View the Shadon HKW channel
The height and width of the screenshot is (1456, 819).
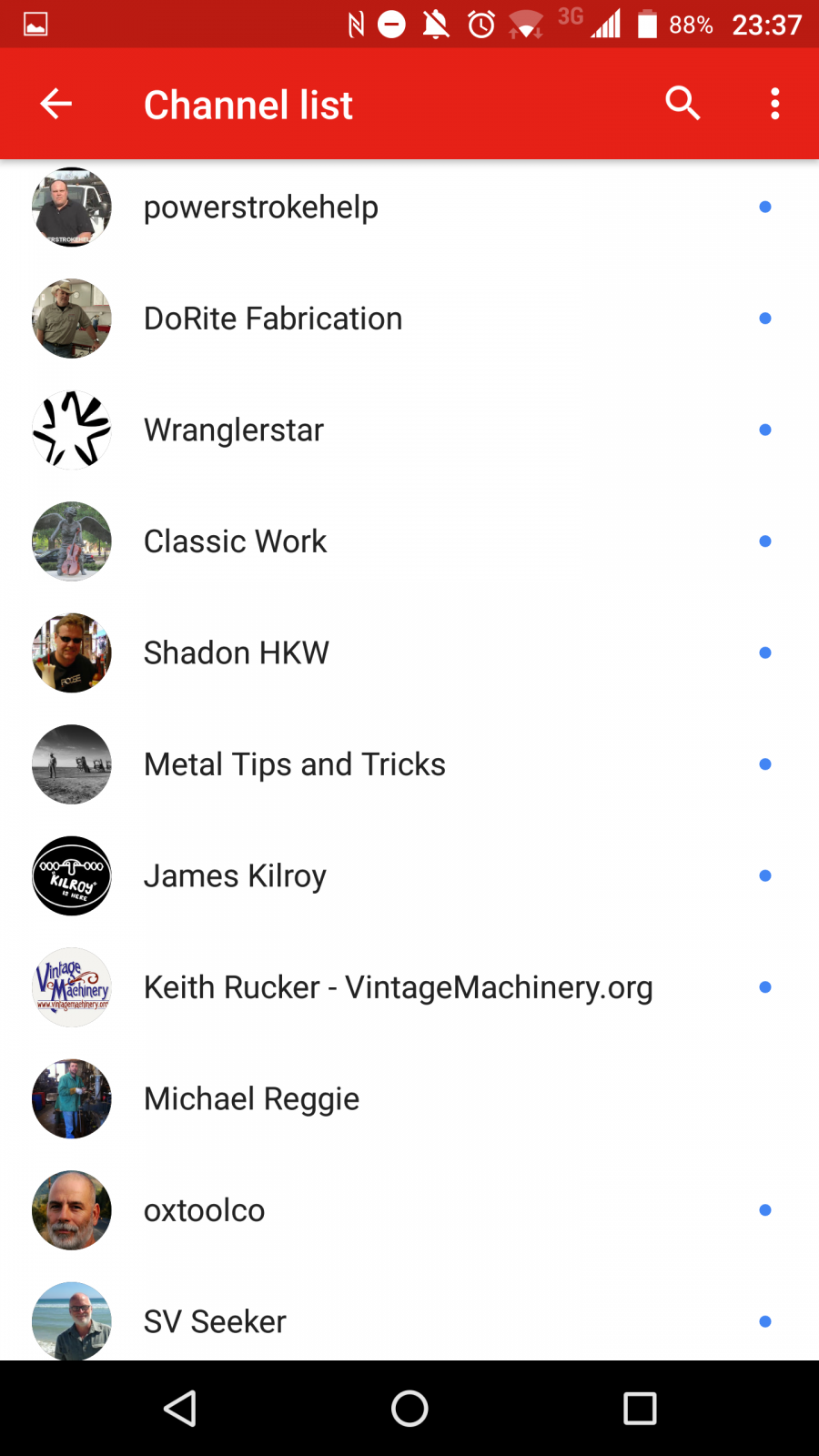pyautogui.click(x=409, y=652)
